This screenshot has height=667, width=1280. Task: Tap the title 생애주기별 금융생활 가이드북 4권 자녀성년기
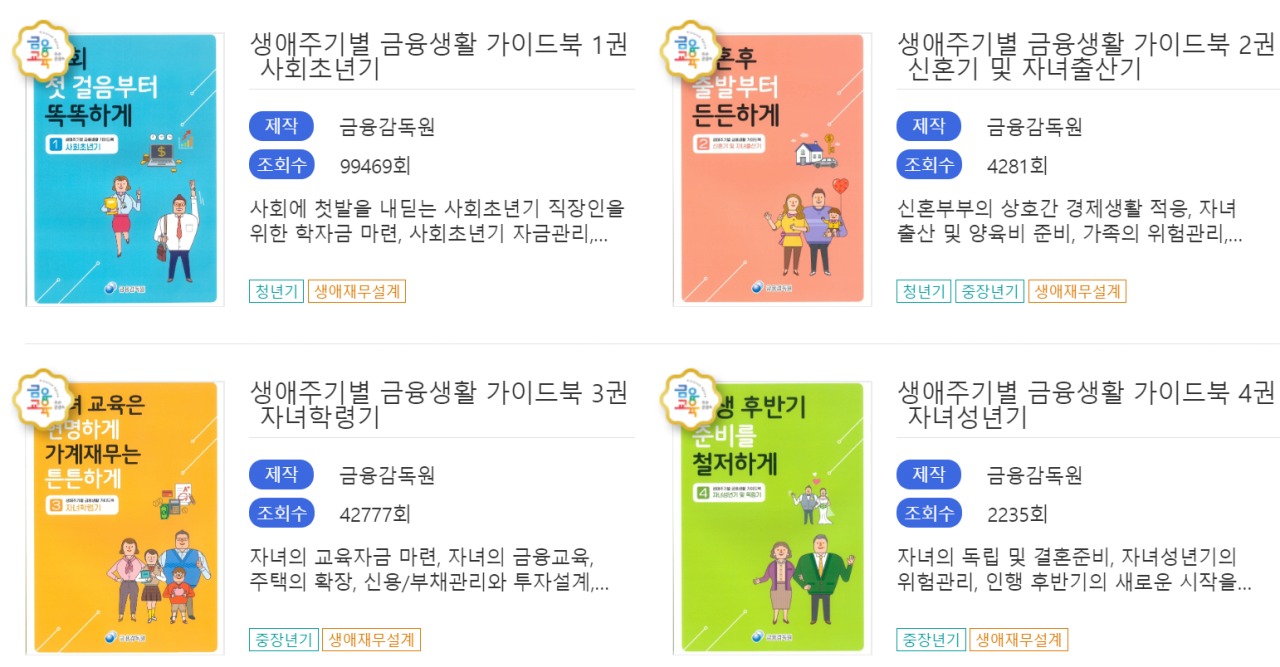(1086, 404)
